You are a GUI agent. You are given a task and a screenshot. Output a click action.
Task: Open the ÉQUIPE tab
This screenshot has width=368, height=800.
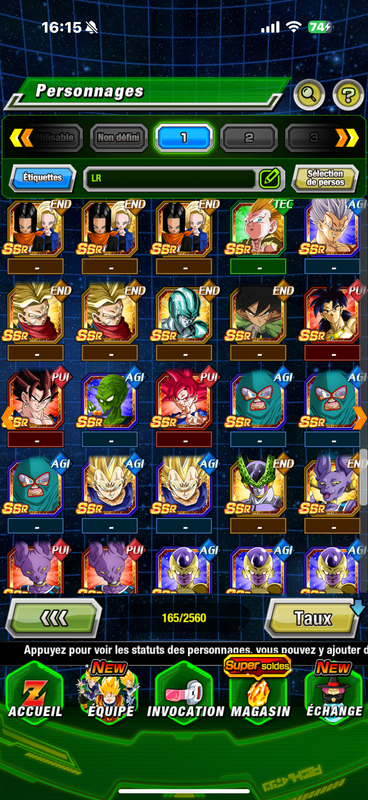coord(110,691)
